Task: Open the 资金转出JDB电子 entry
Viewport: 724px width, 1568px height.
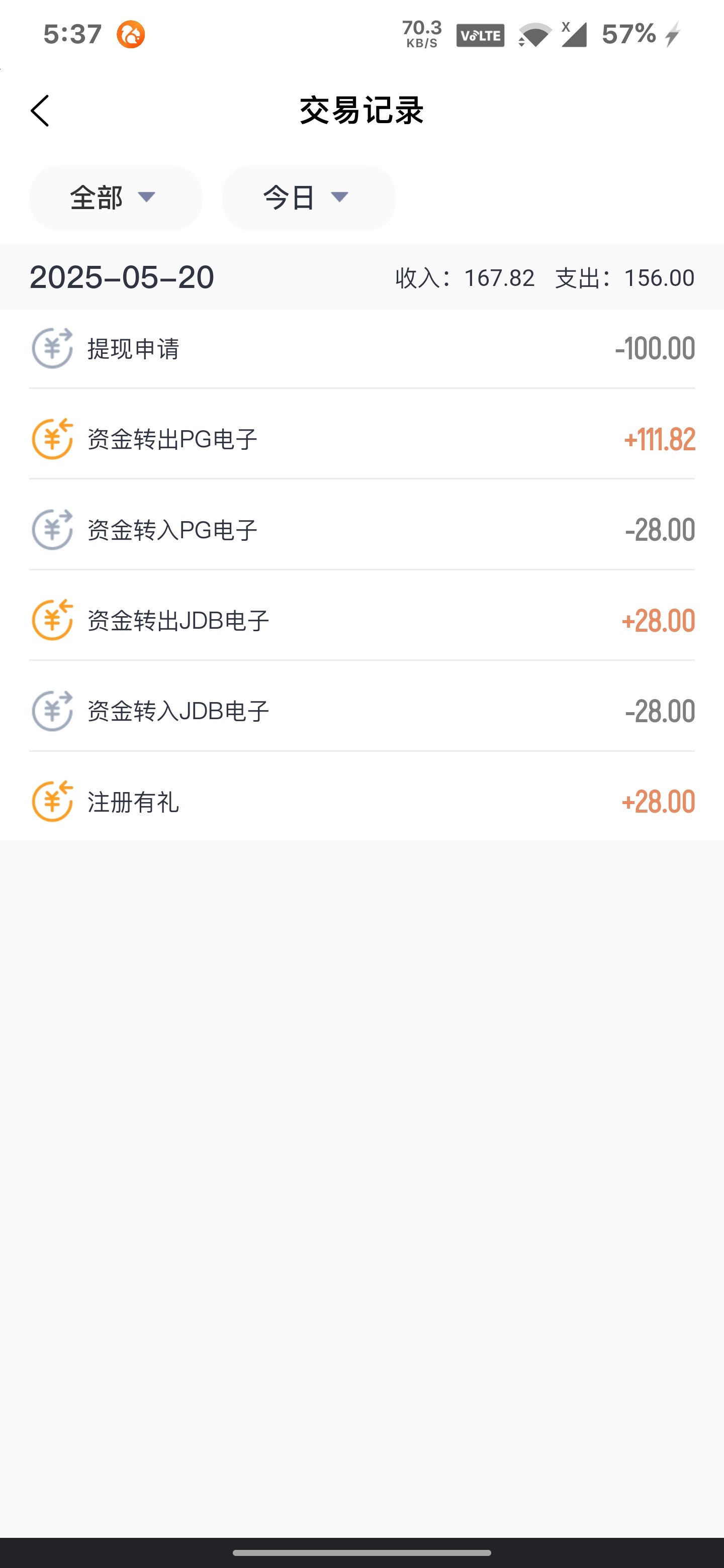Action: (361, 620)
